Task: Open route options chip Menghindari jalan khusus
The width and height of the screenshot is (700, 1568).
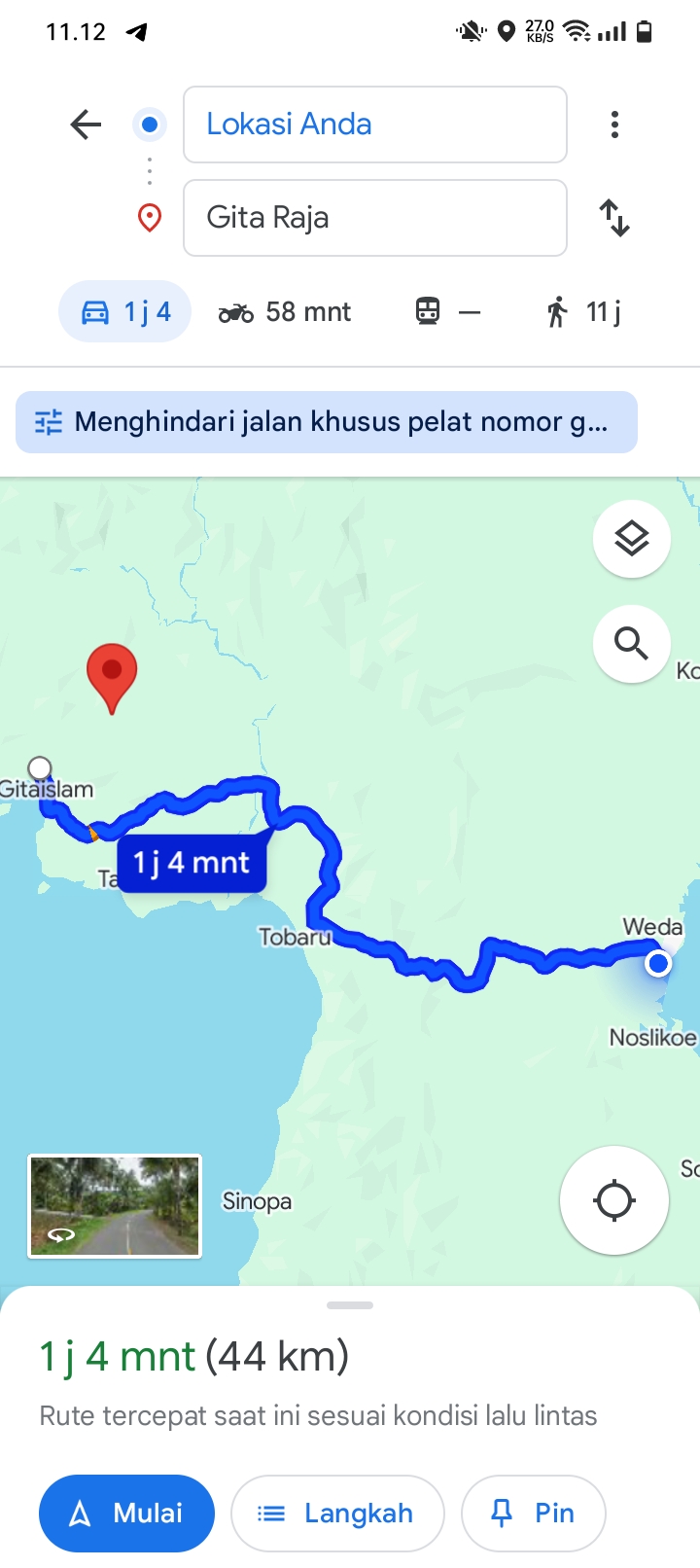Action: tap(327, 422)
